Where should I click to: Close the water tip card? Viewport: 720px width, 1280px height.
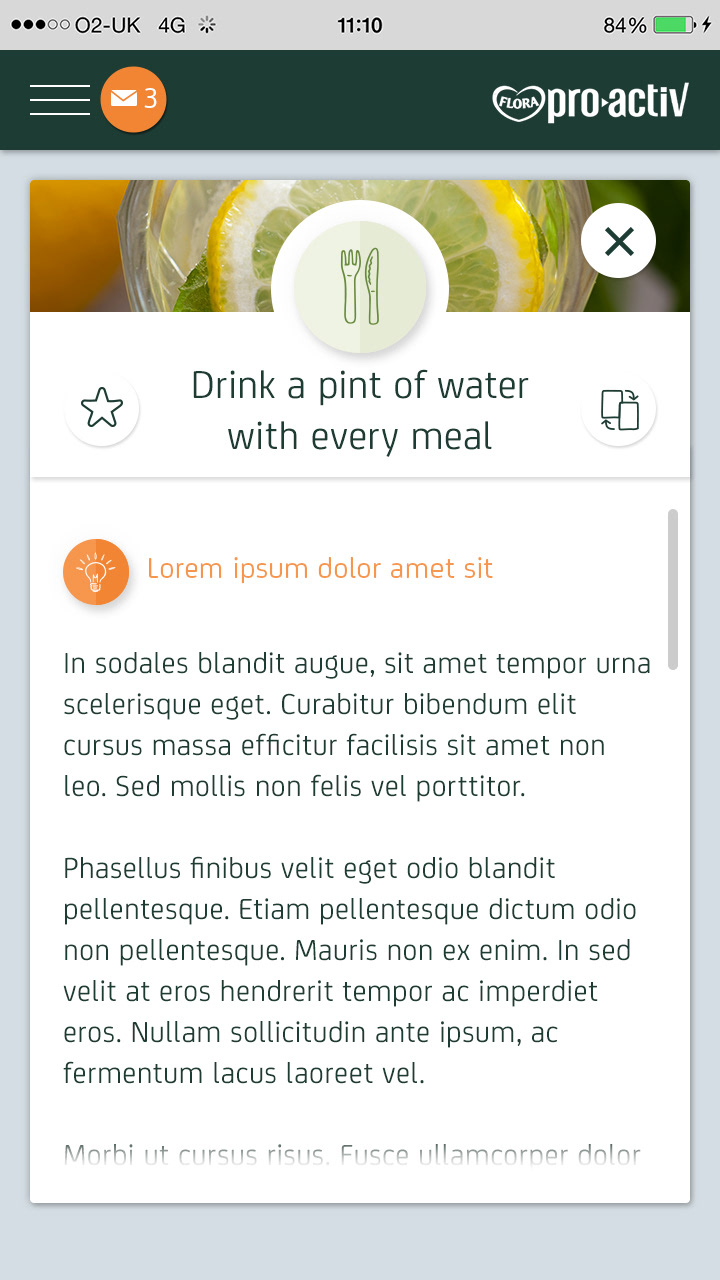[x=619, y=241]
